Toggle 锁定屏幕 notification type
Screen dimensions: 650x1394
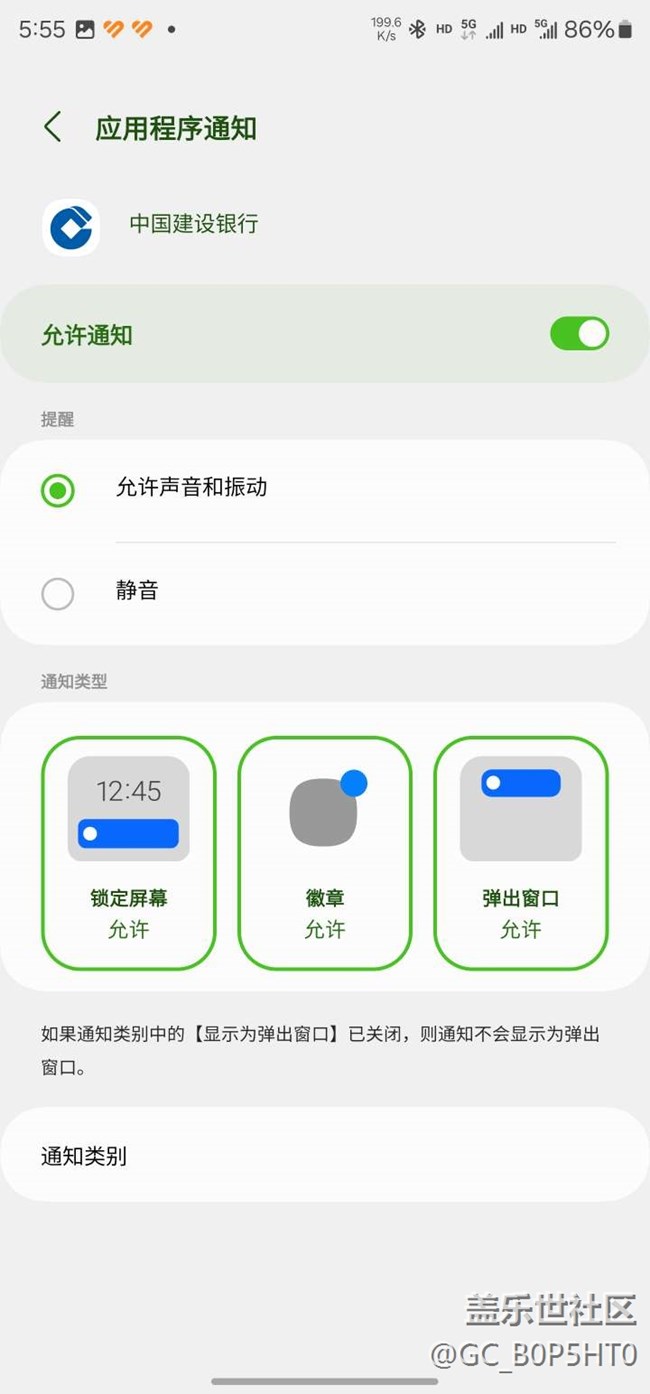tap(128, 853)
